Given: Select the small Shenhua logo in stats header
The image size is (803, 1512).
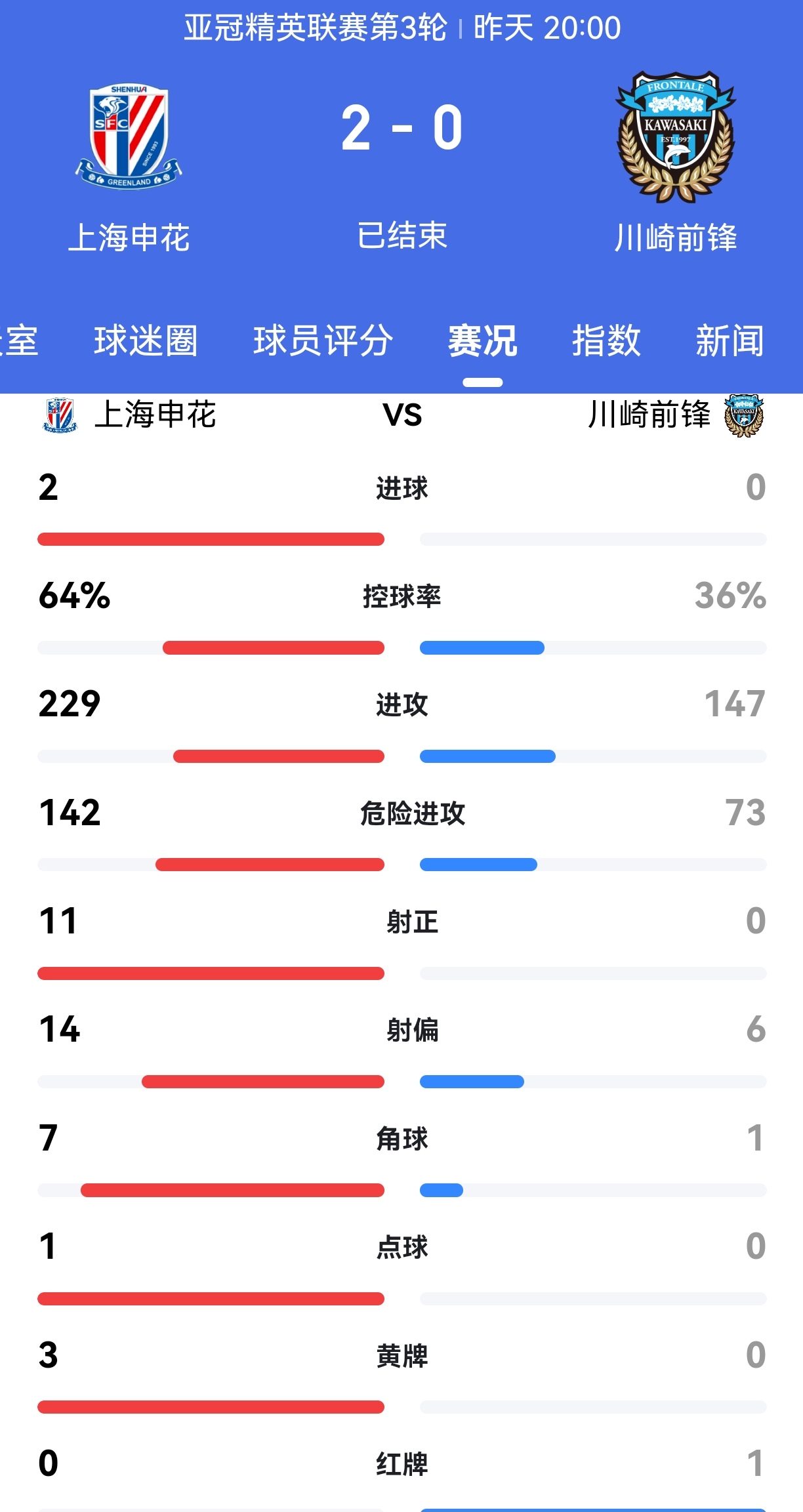Looking at the screenshot, I should click(58, 415).
